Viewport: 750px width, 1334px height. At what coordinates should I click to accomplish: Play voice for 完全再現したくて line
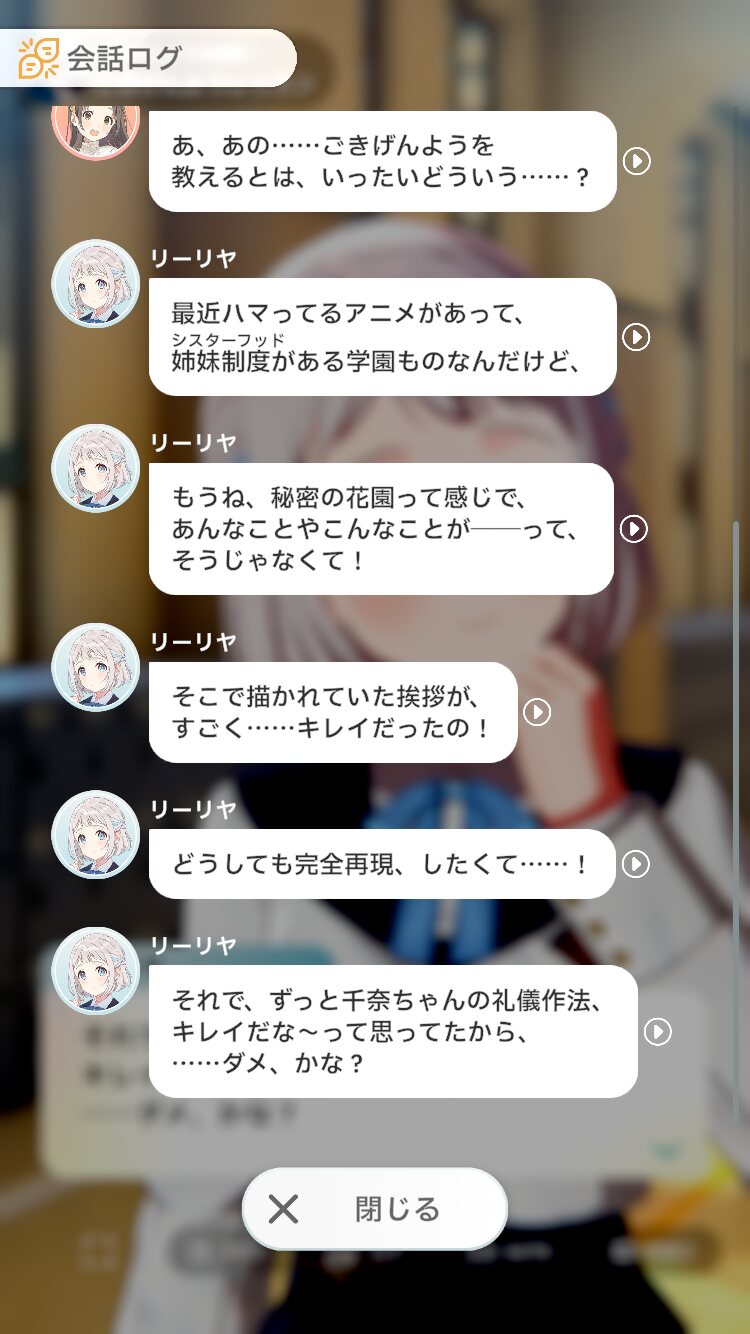pyautogui.click(x=636, y=864)
